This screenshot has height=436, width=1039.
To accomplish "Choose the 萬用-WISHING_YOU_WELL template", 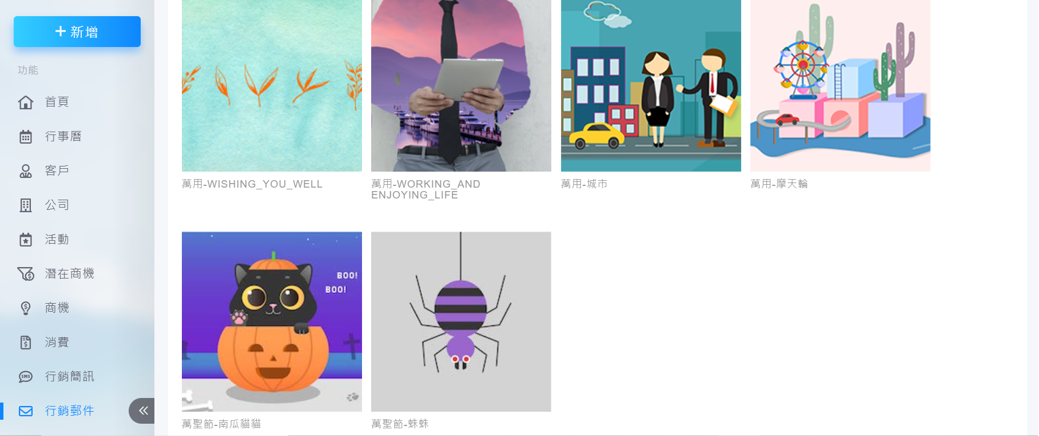I will 271,85.
